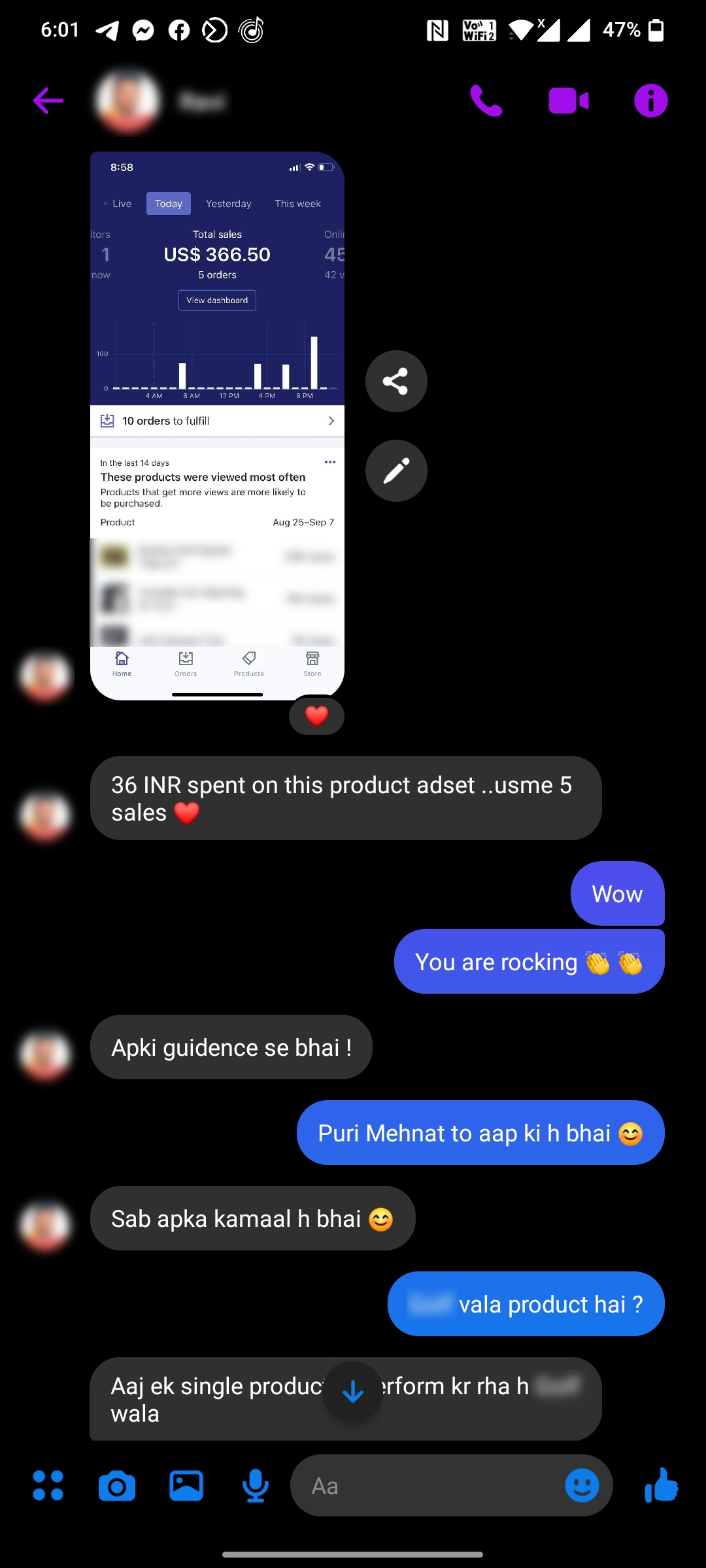Go back to the chats list
The height and width of the screenshot is (1568, 706).
[48, 101]
